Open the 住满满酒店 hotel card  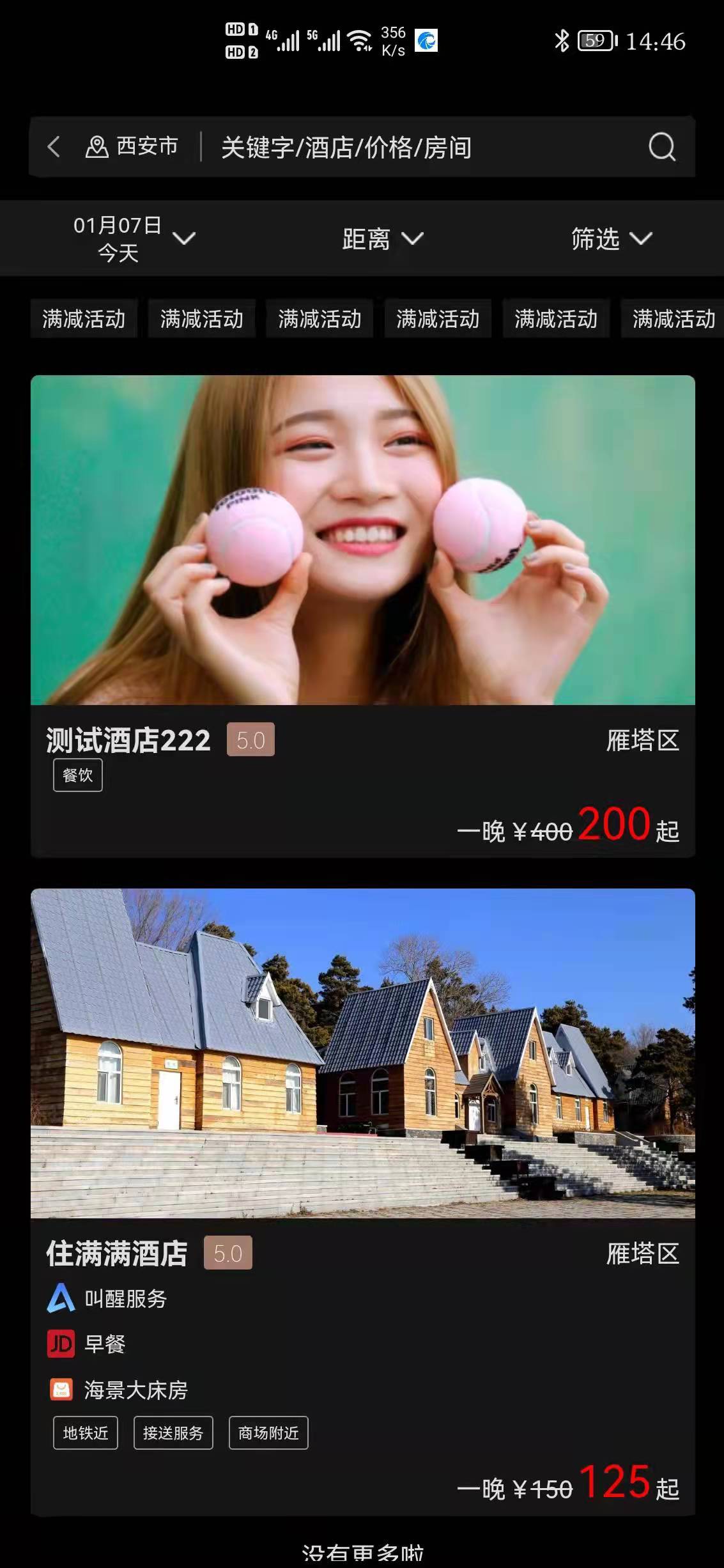click(362, 1200)
